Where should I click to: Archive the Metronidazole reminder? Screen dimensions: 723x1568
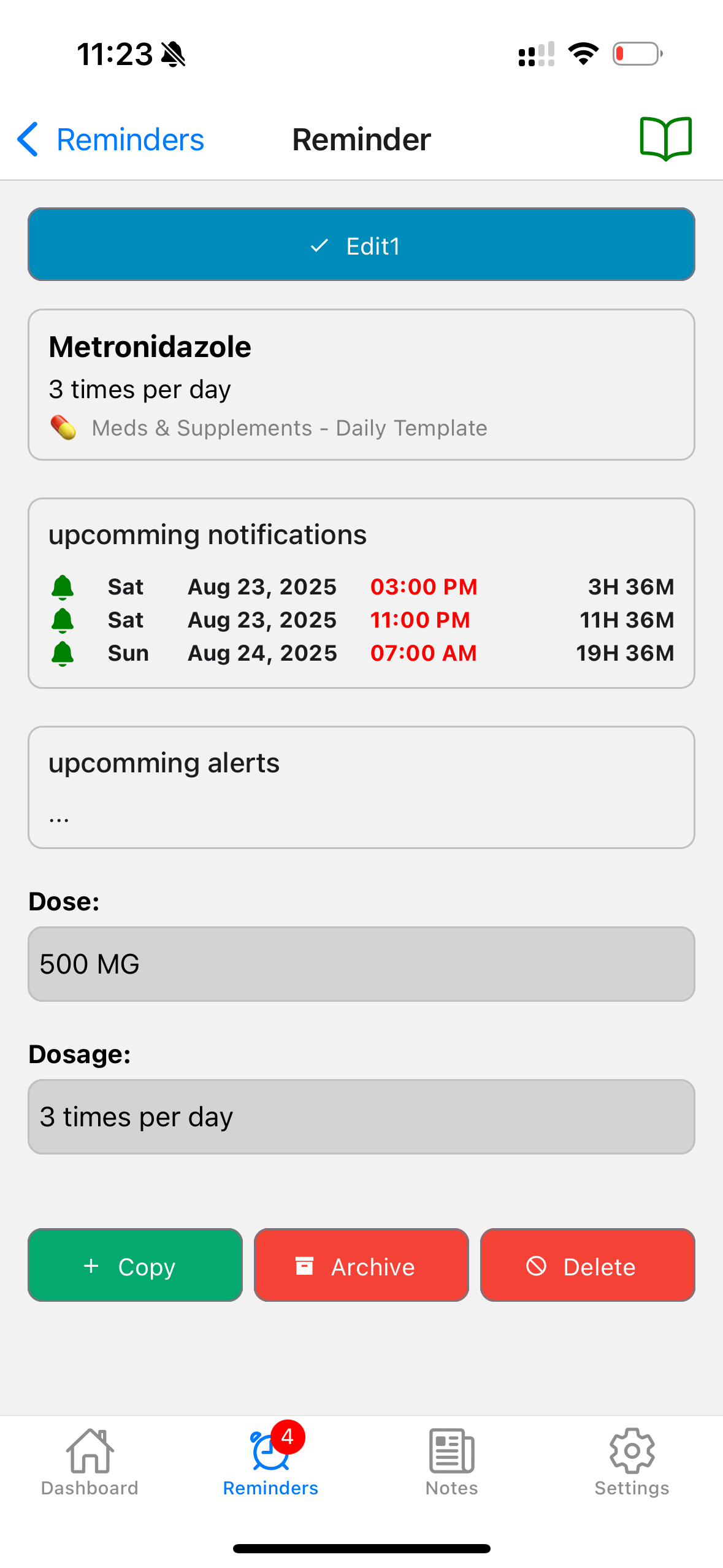tap(361, 1266)
